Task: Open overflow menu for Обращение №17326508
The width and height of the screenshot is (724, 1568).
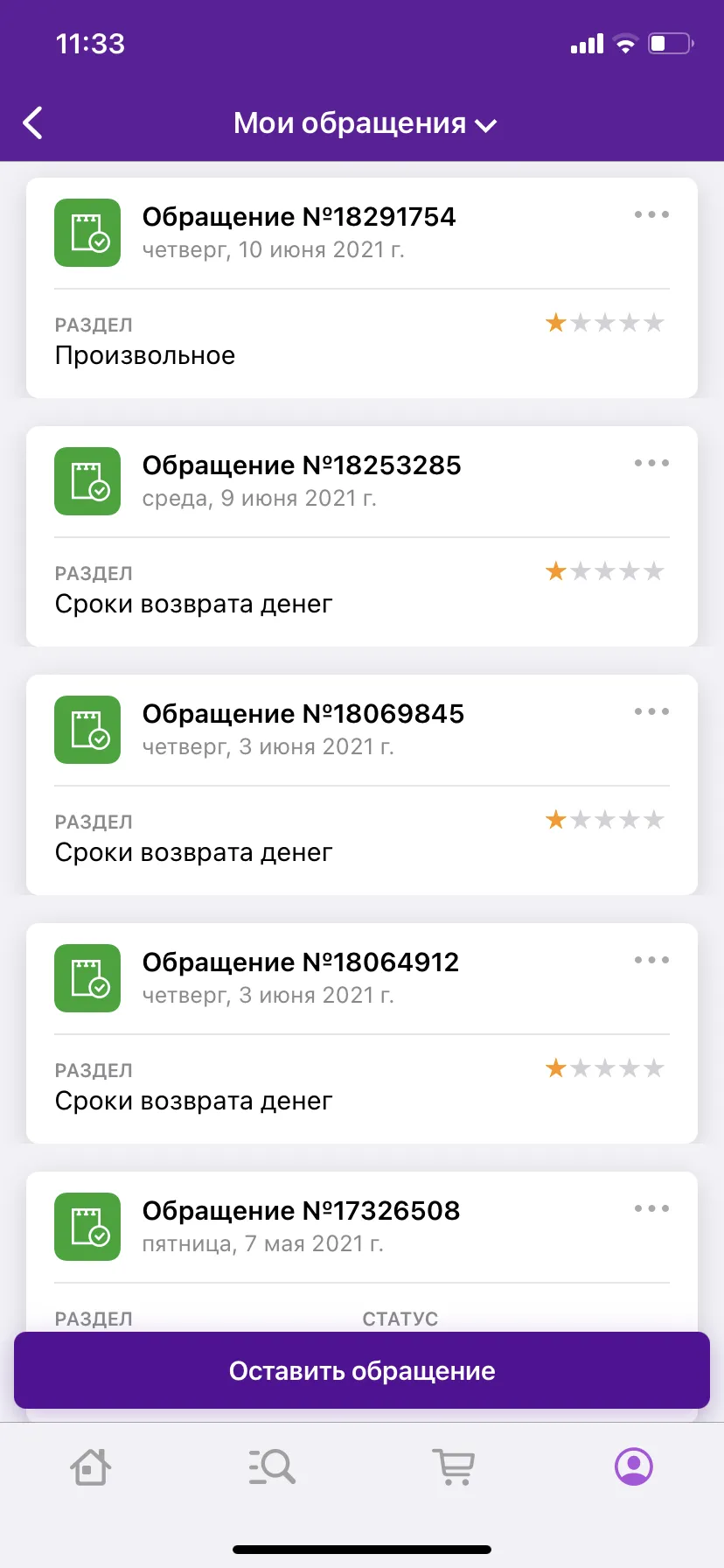Action: (x=651, y=1208)
